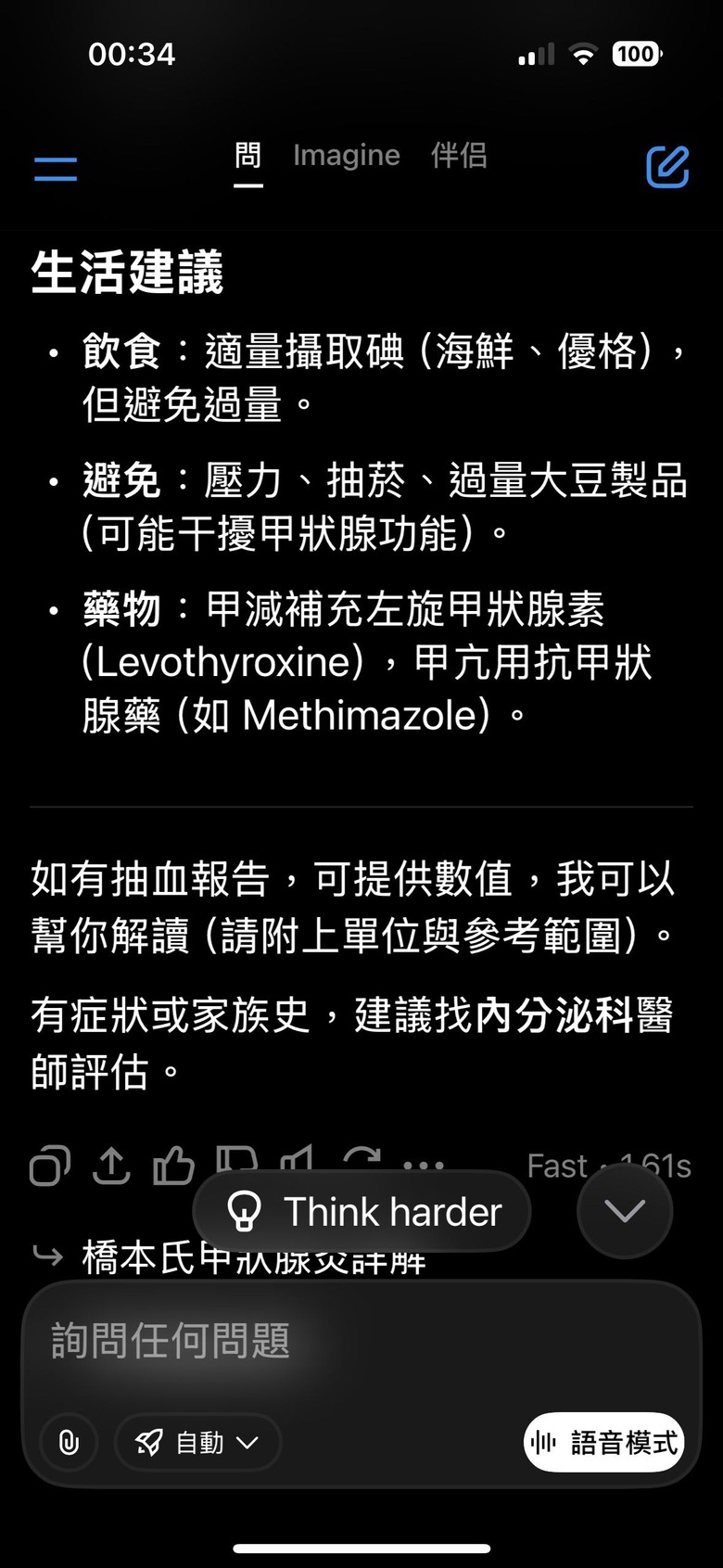Select the 問 tab
The image size is (723, 1568).
pyautogui.click(x=247, y=156)
